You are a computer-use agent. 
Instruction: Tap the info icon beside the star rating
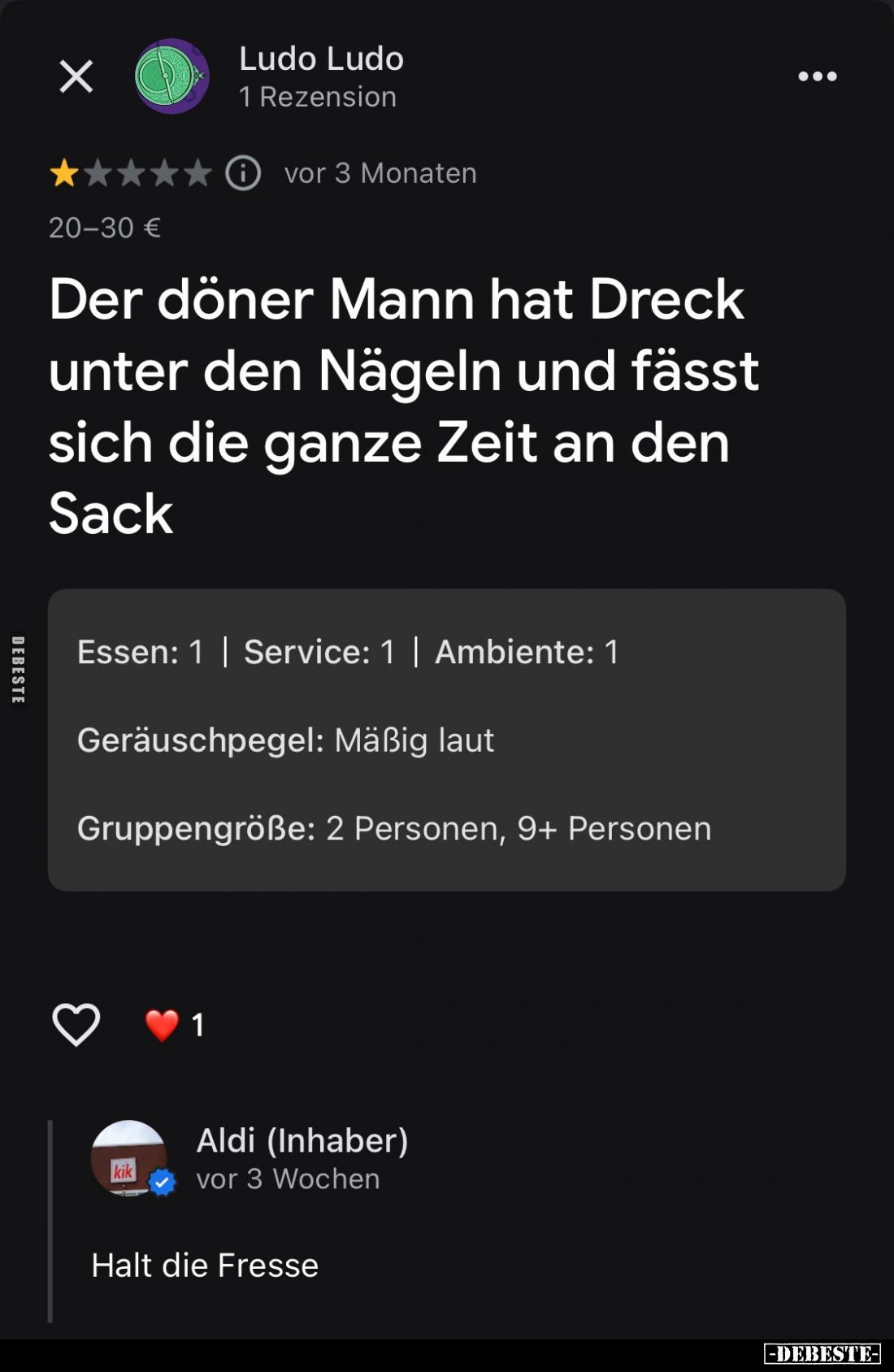[243, 173]
